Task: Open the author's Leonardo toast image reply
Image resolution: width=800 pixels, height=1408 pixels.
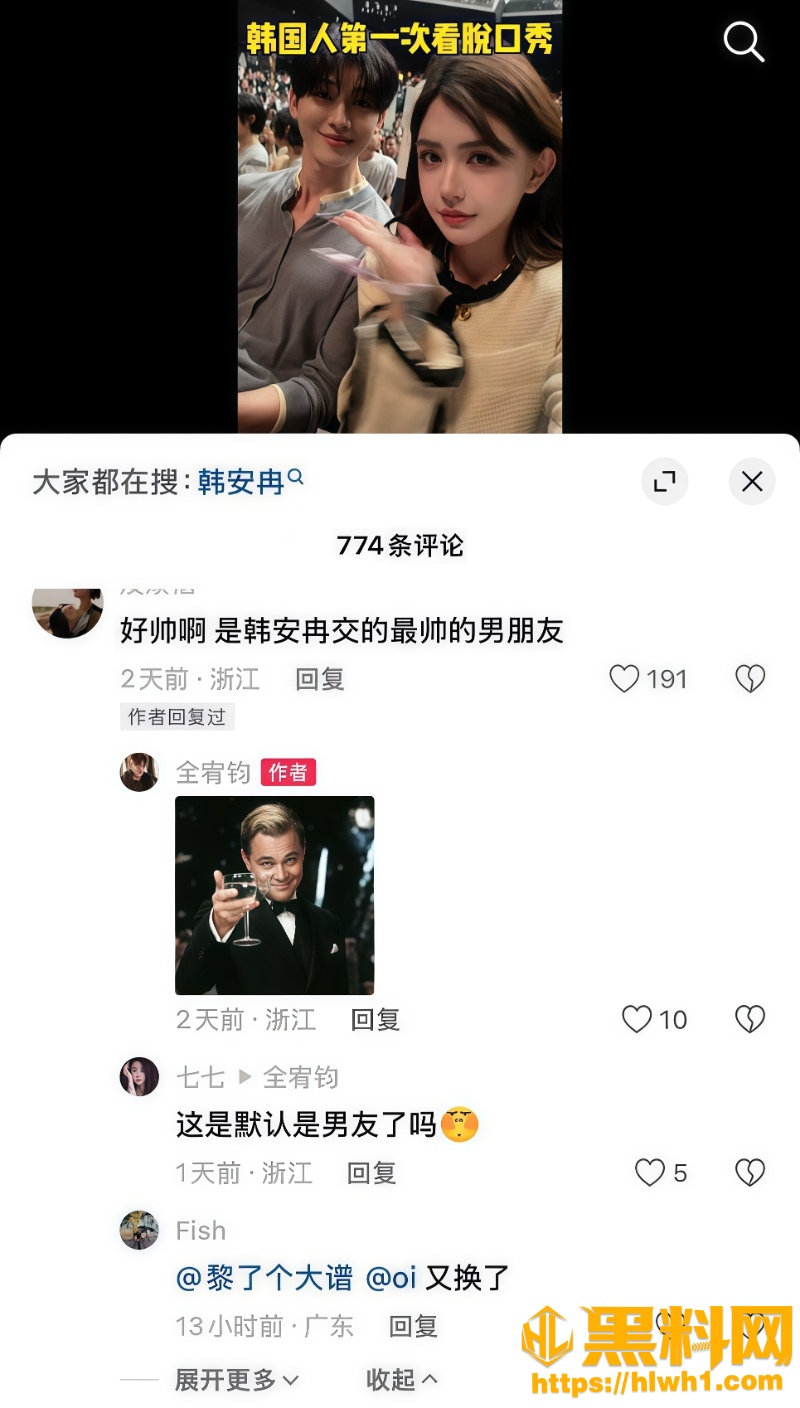Action: [275, 895]
